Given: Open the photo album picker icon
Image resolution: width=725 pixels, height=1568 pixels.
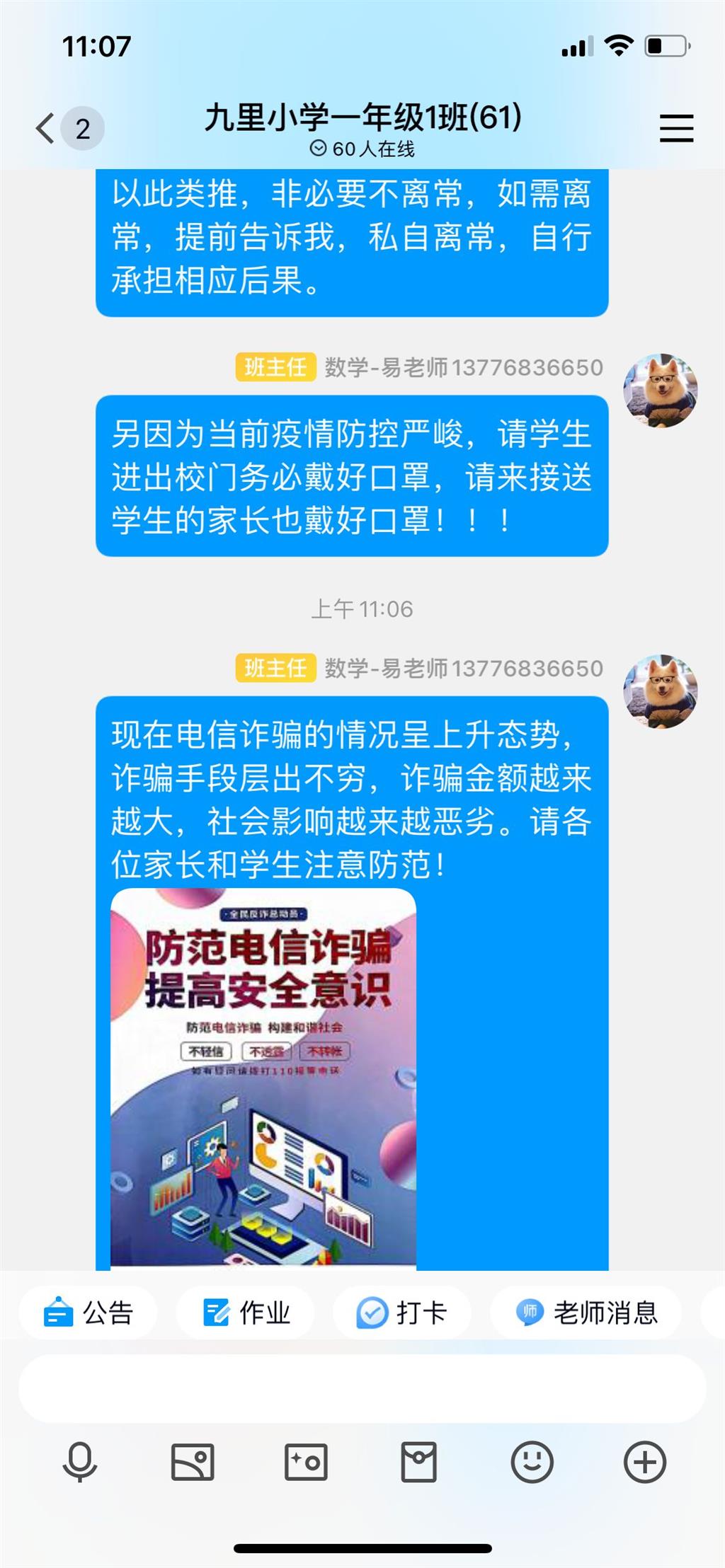Looking at the screenshot, I should 193,1463.
